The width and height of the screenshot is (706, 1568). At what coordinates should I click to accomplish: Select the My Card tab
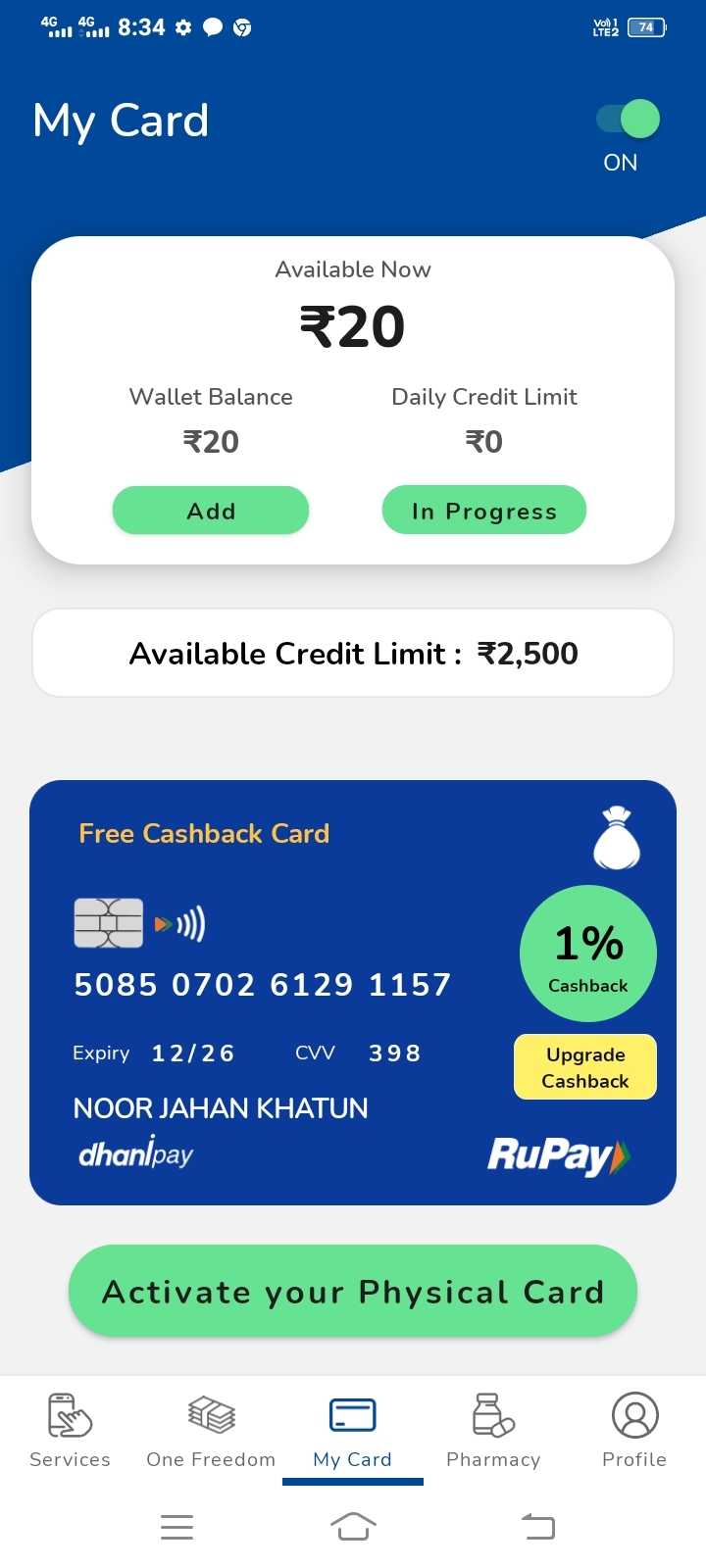[x=353, y=1431]
